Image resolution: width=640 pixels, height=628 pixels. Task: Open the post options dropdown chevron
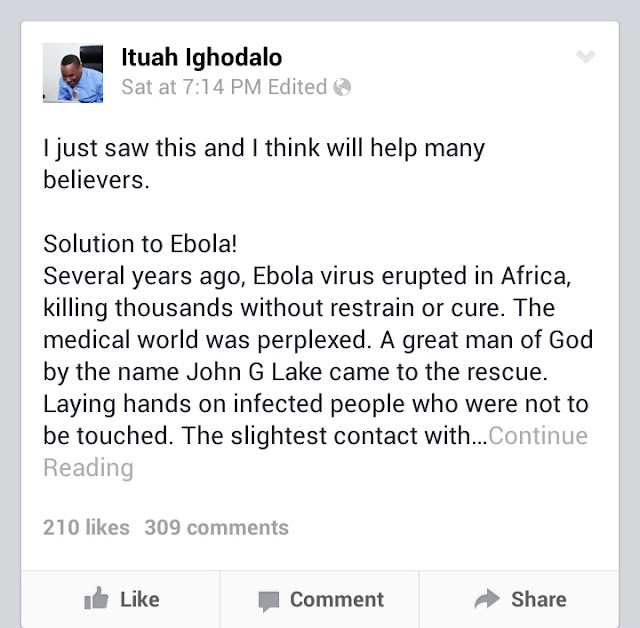click(x=586, y=58)
